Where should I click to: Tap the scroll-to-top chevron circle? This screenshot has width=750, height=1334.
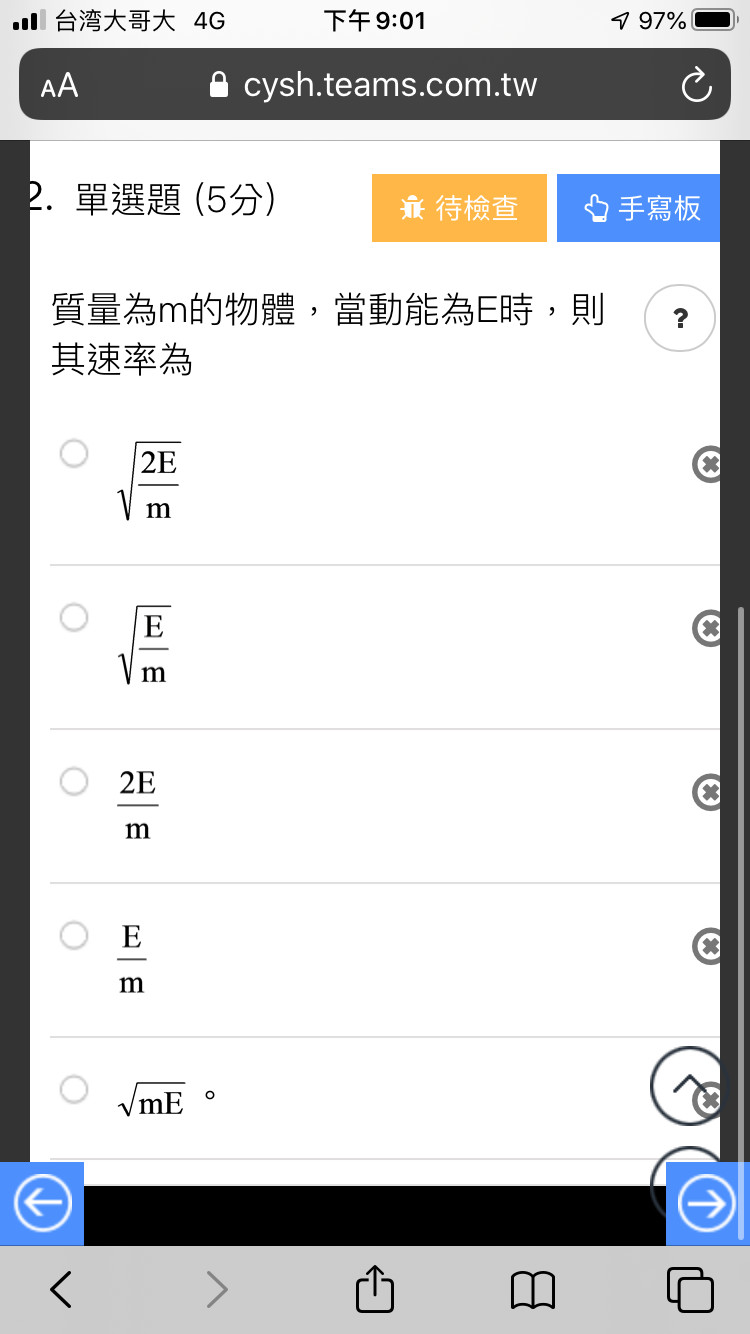(688, 1084)
